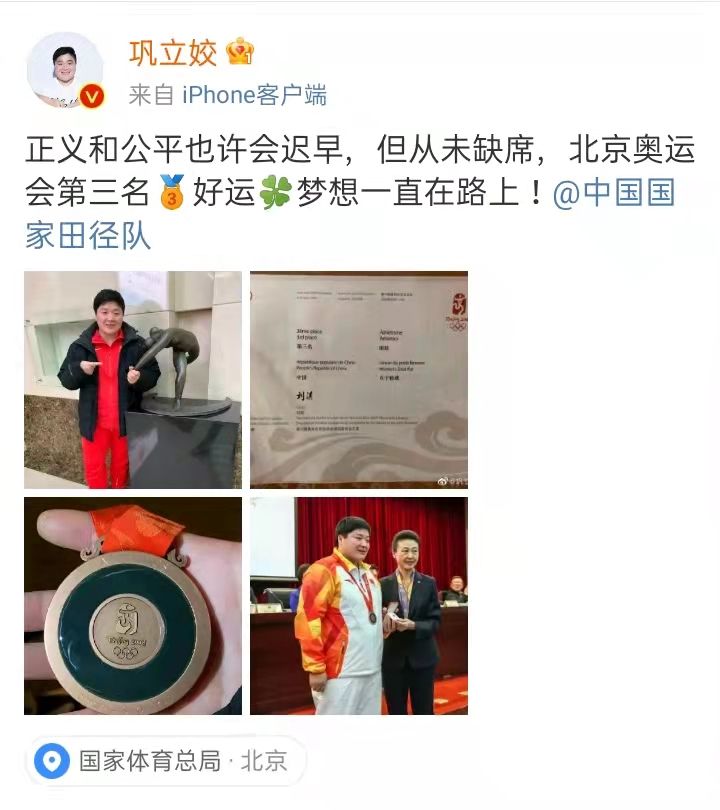Open the username 巩立姣 profile
This screenshot has height=810, width=720.
[x=173, y=52]
